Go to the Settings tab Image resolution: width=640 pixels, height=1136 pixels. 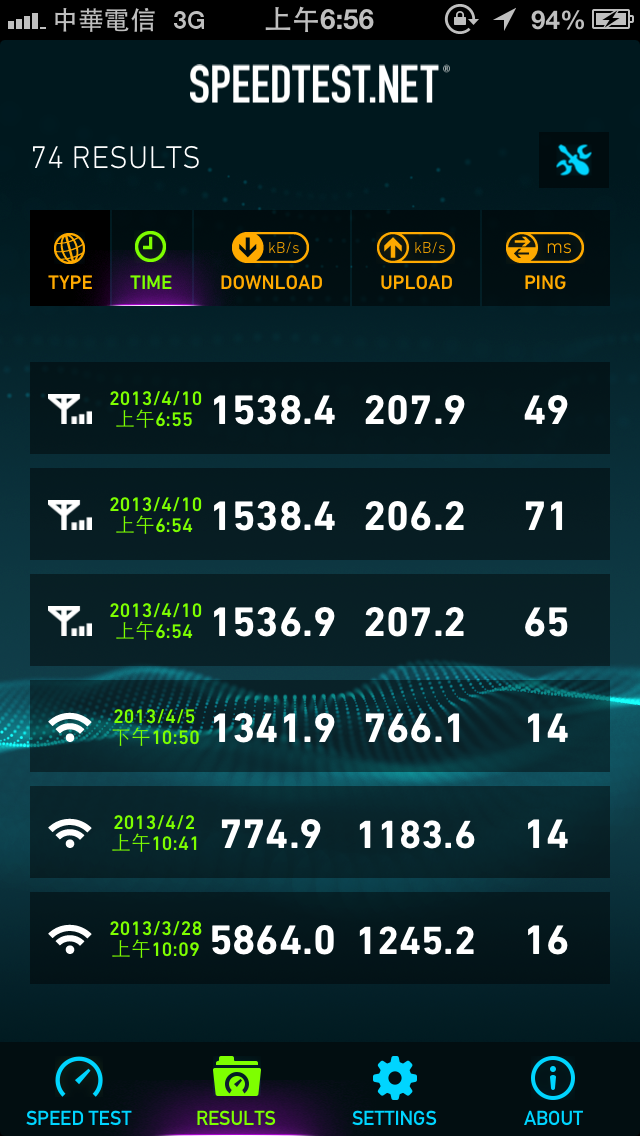(394, 1091)
